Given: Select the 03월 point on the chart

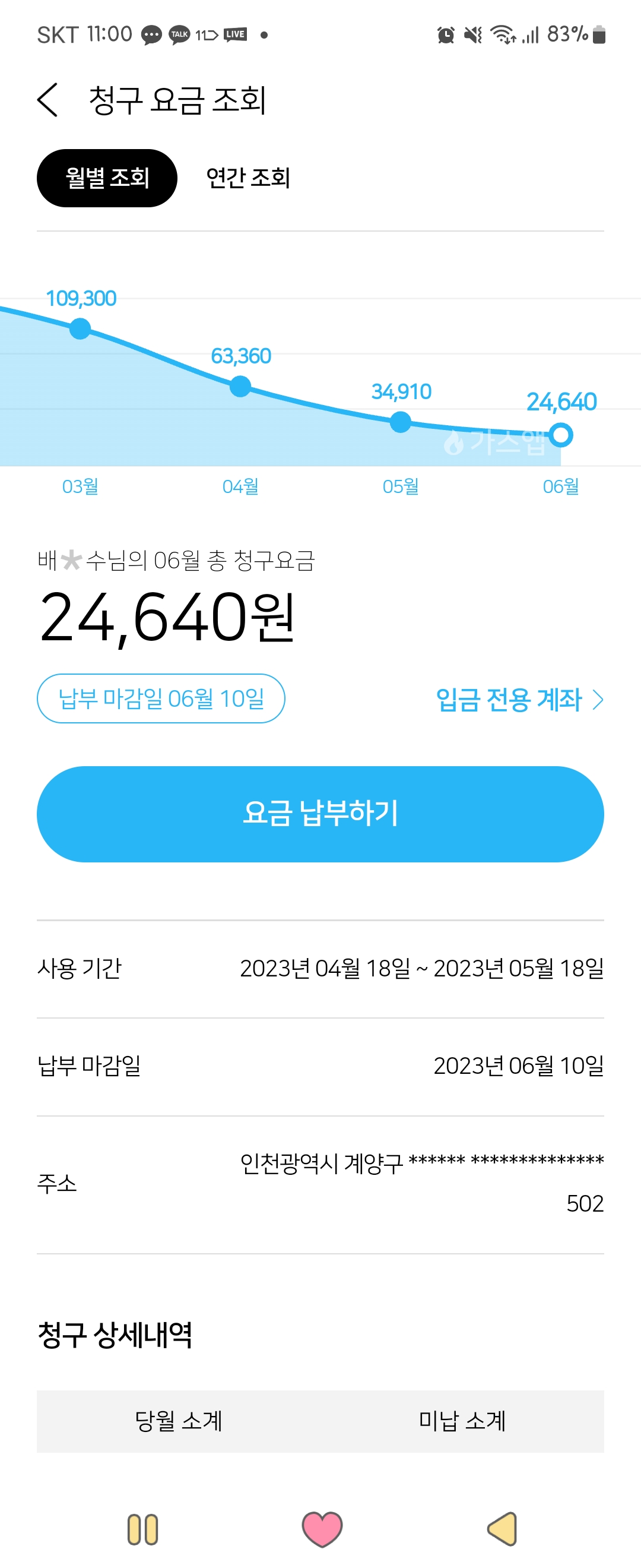Looking at the screenshot, I should (x=80, y=328).
